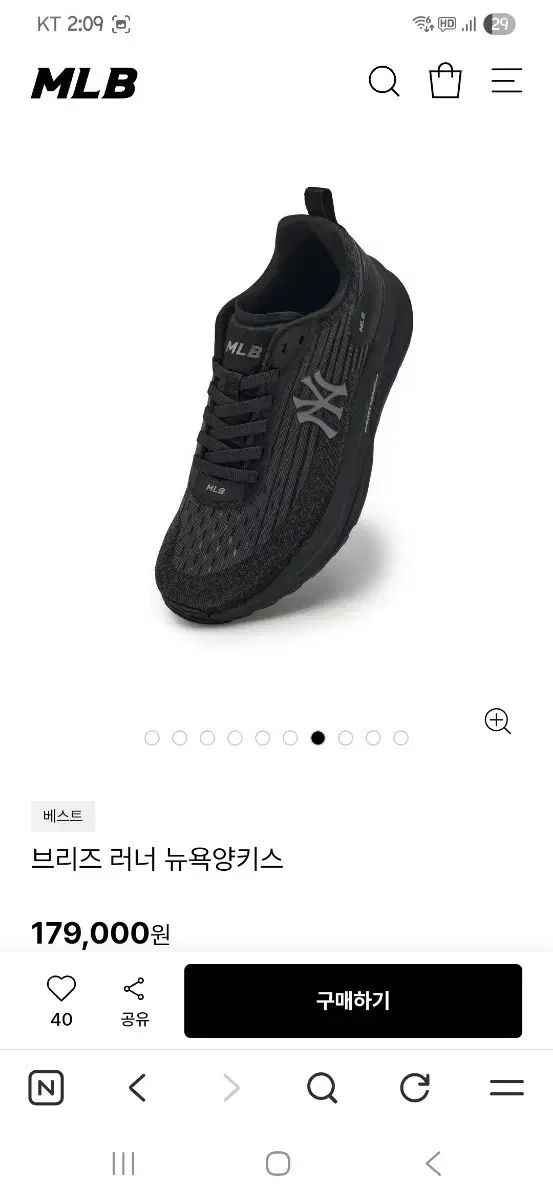553x1200 pixels.
Task: Open the Naver N home button
Action: [x=46, y=1088]
